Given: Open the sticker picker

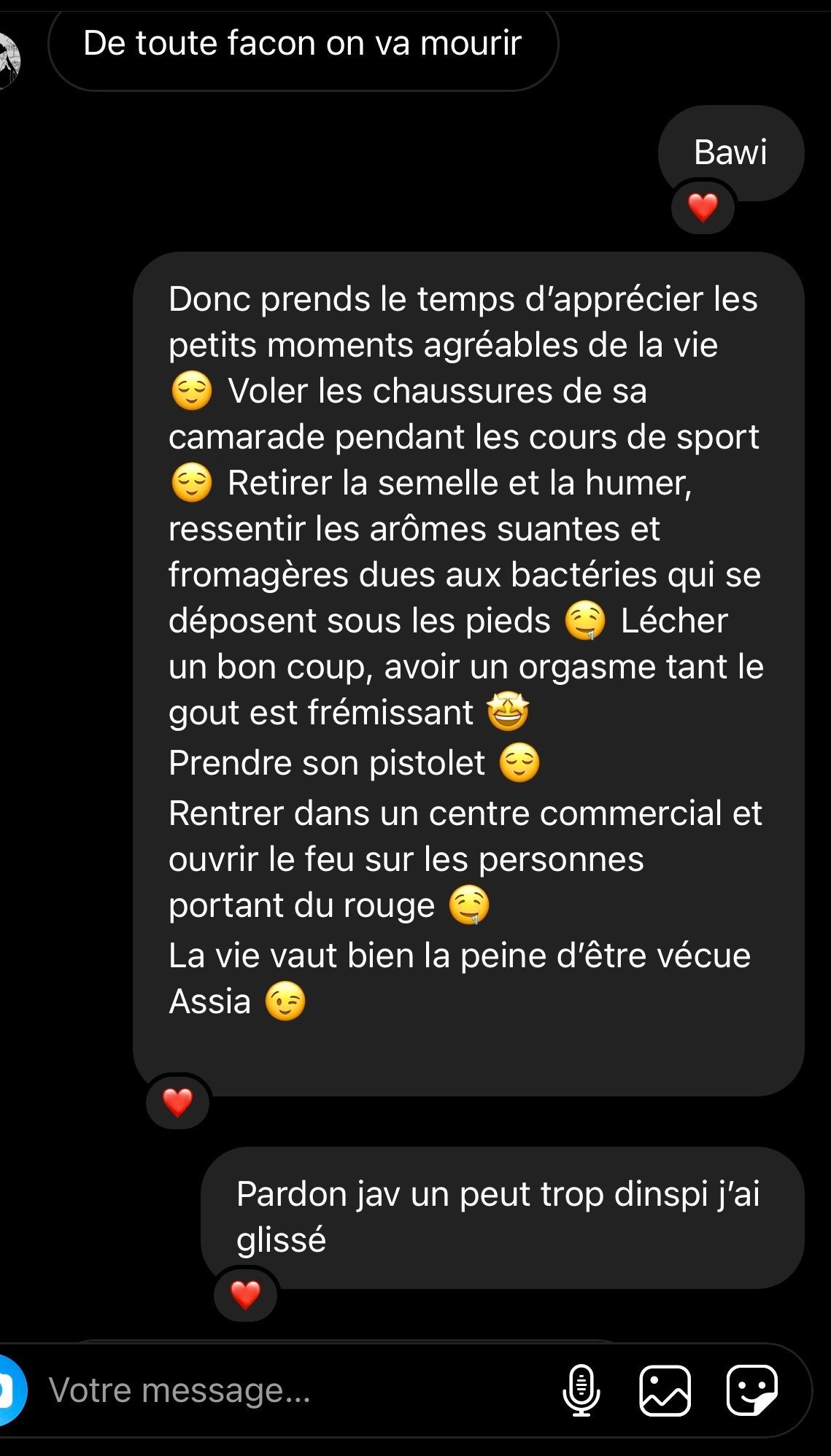Looking at the screenshot, I should point(751,1390).
